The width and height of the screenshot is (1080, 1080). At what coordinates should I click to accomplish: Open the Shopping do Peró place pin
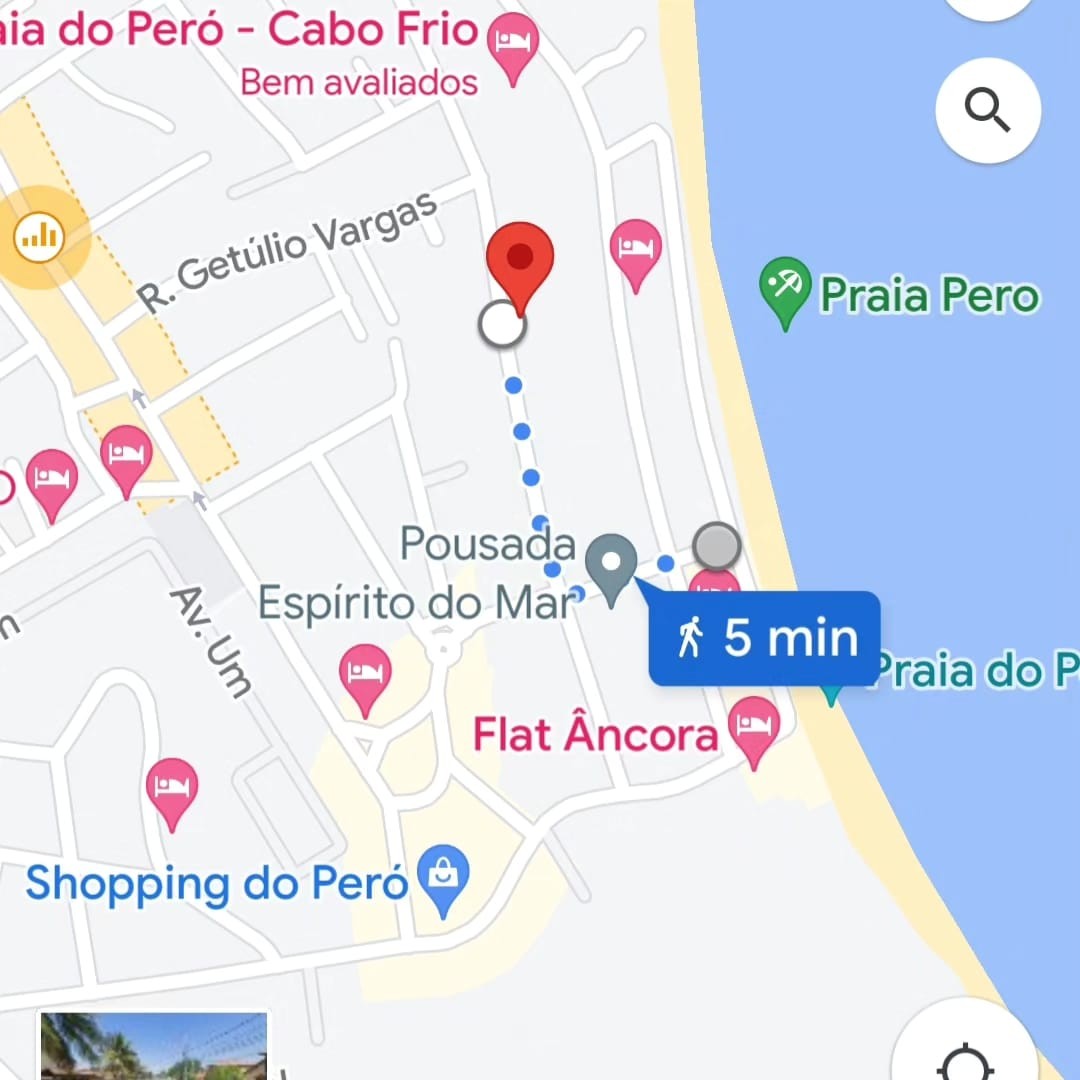point(443,878)
